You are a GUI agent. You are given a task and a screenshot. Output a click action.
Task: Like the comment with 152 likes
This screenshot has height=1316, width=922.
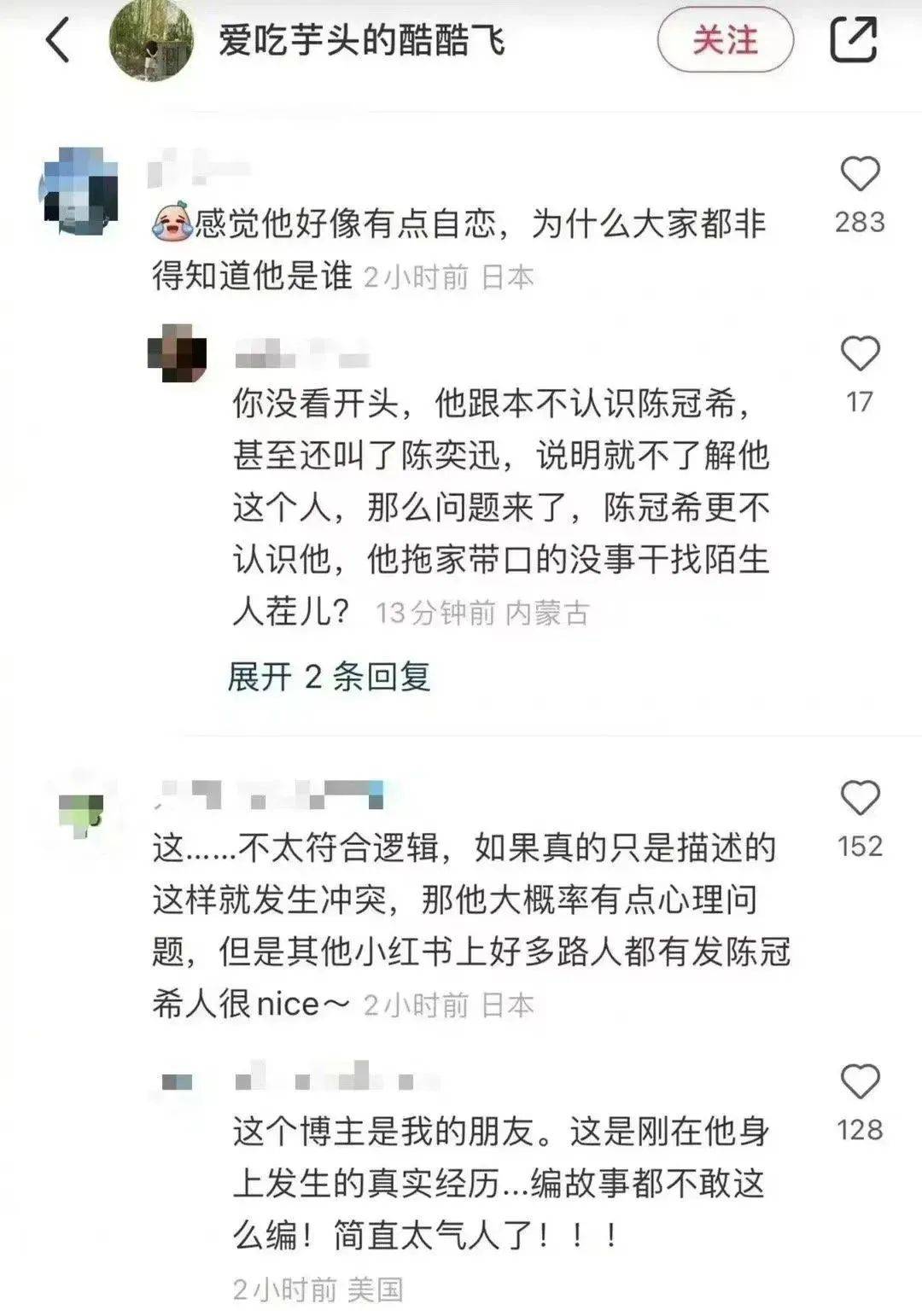860,799
